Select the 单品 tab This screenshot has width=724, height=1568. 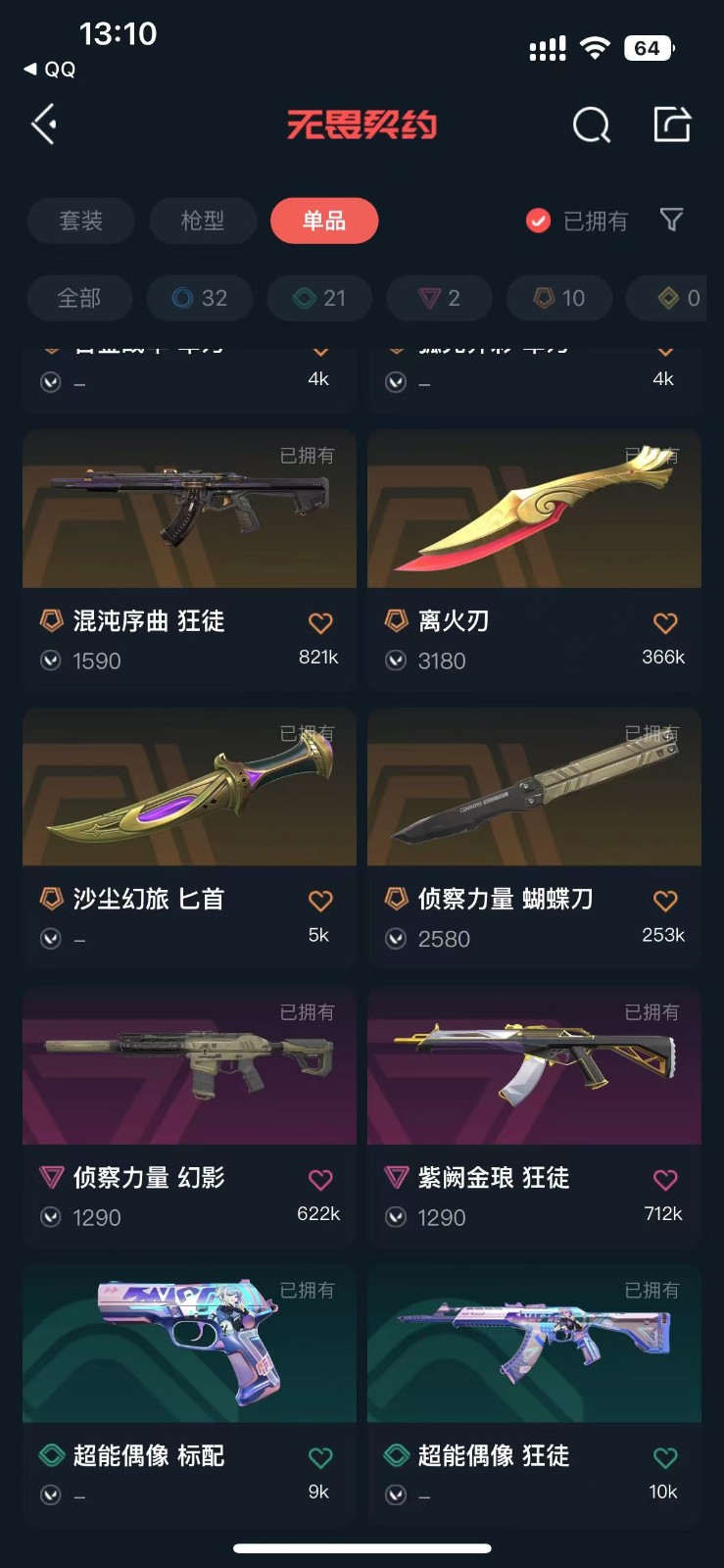coord(324,220)
